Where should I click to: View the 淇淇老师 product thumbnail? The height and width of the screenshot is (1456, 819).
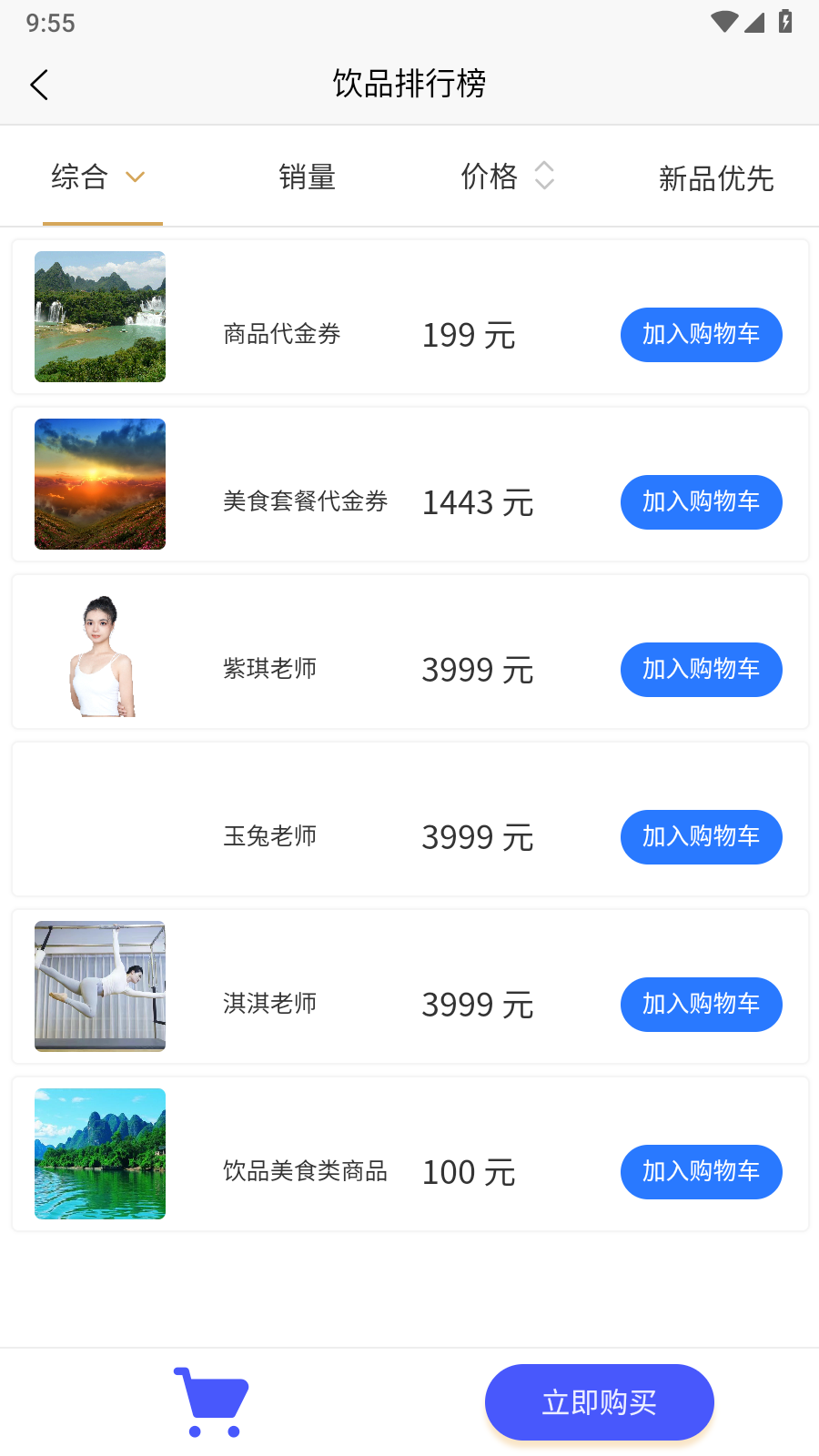tap(99, 986)
